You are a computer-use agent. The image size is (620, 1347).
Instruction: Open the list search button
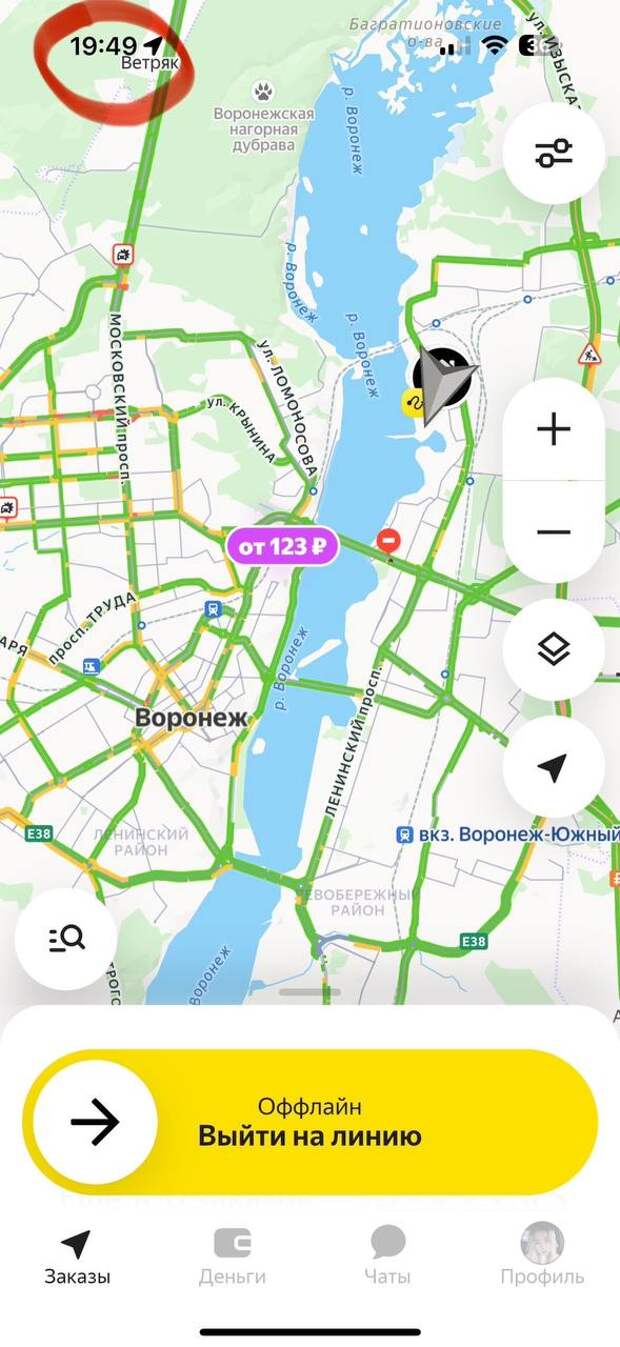[x=67, y=938]
